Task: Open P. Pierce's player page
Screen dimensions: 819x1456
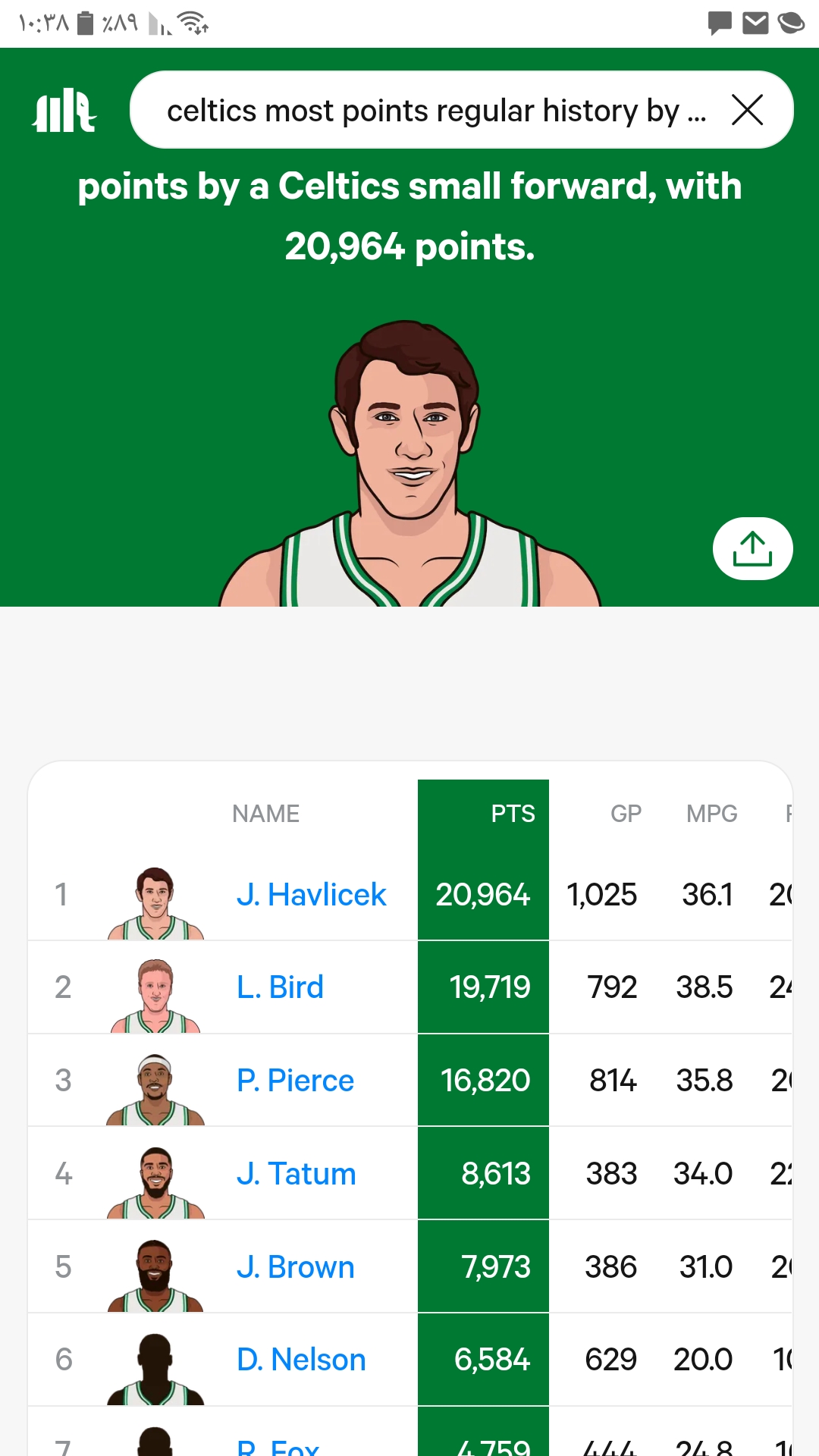Action: coord(295,1081)
